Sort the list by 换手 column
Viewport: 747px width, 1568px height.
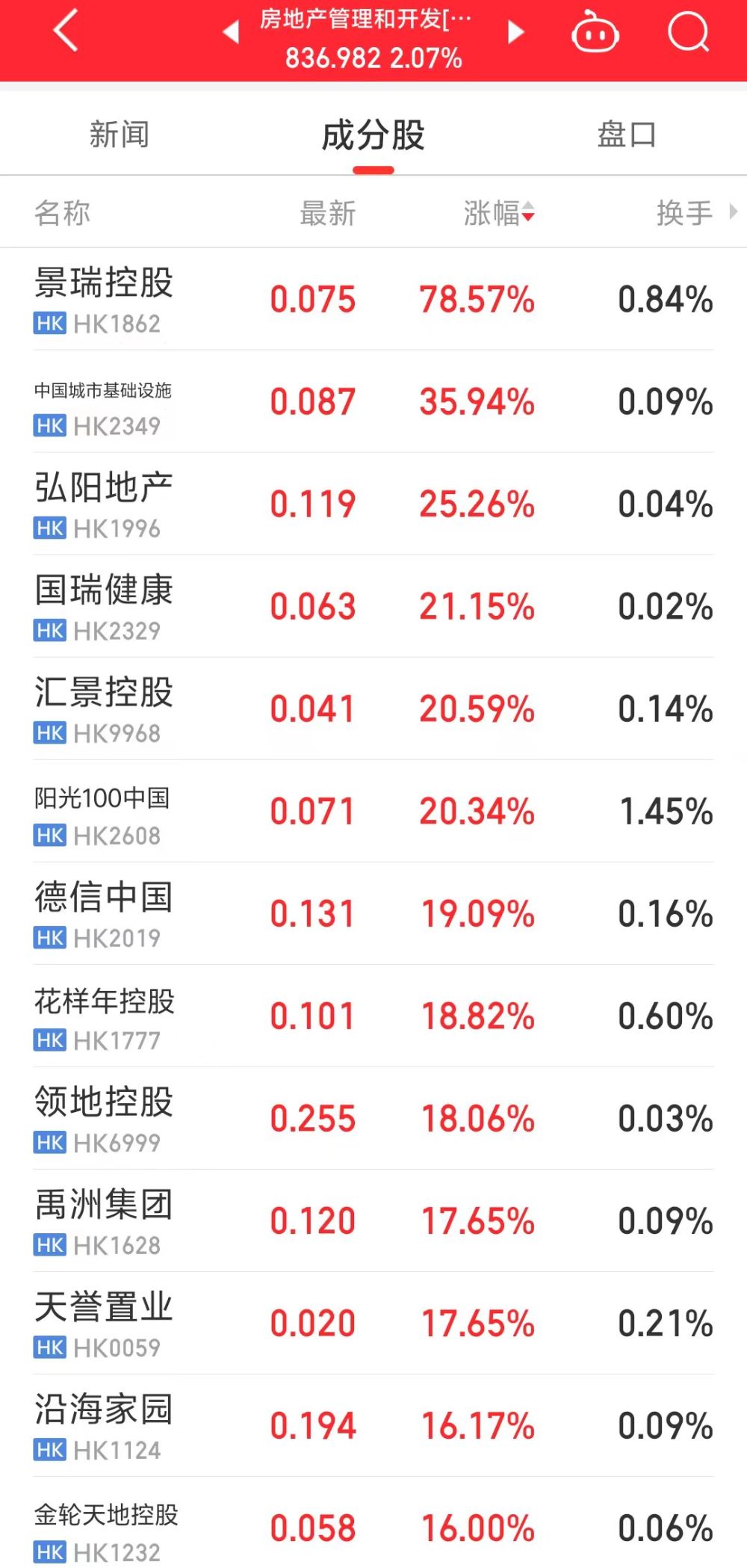click(684, 214)
